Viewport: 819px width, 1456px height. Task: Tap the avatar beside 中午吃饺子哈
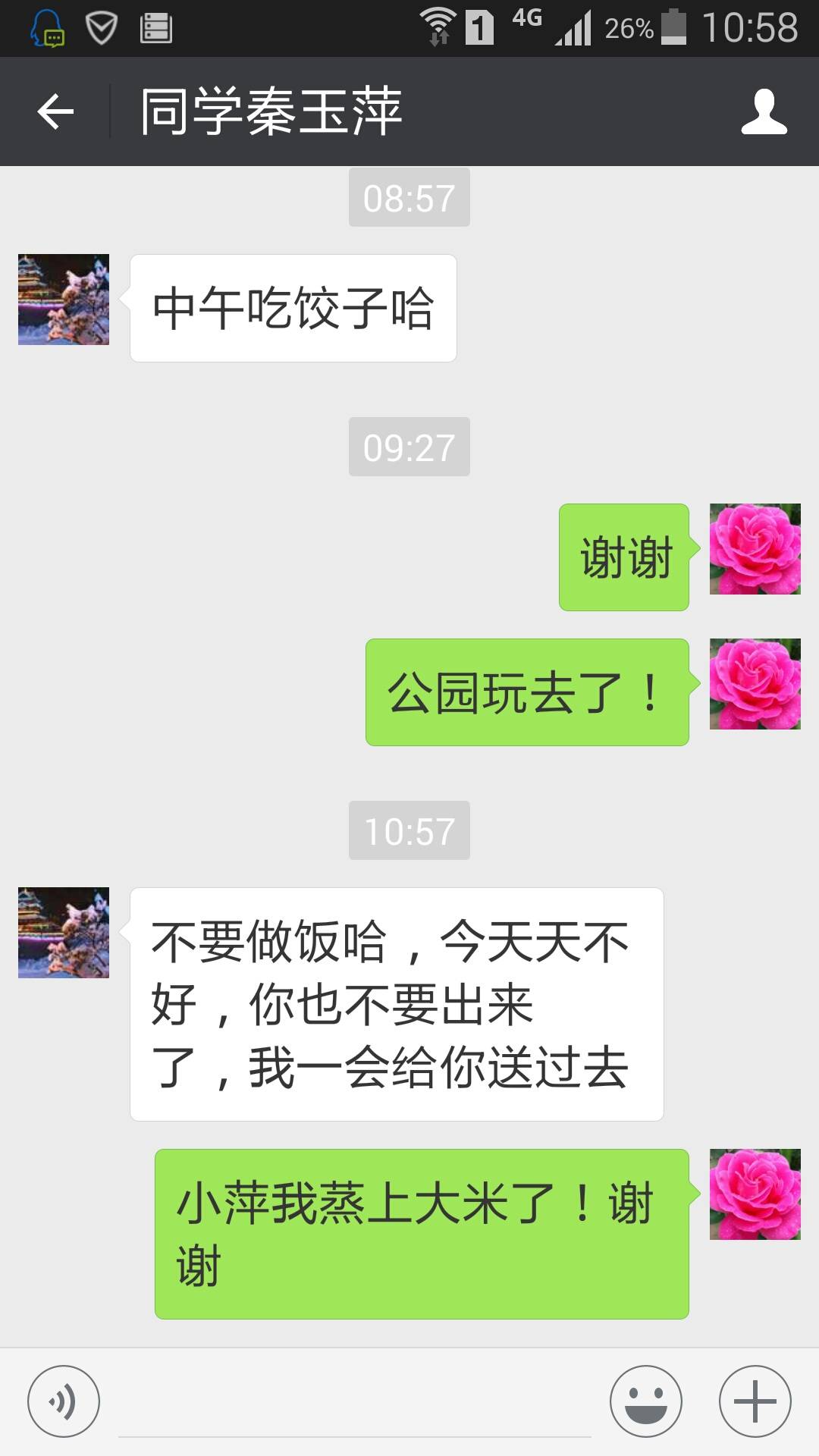click(x=64, y=300)
